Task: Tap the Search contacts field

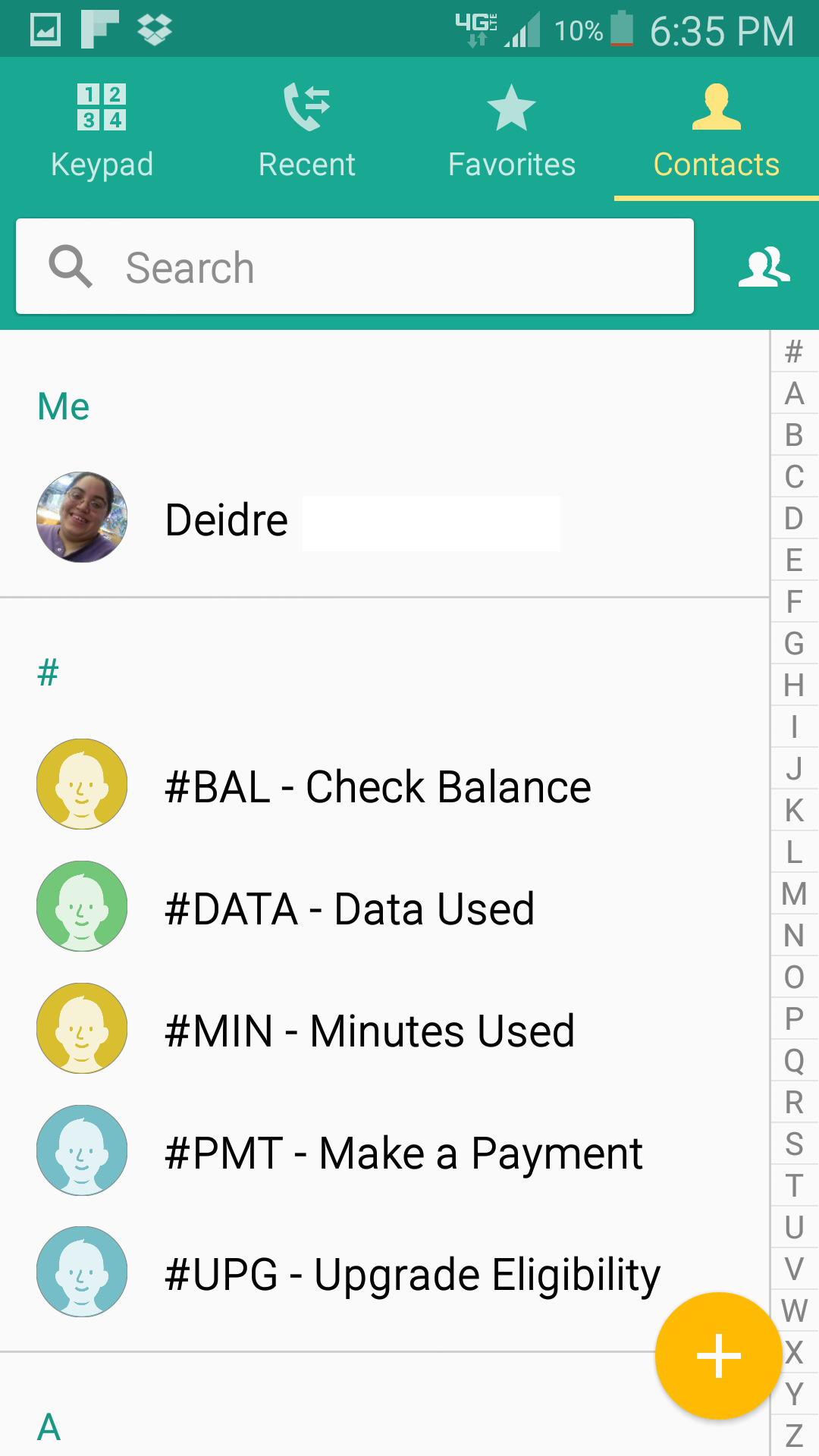Action: (x=355, y=267)
